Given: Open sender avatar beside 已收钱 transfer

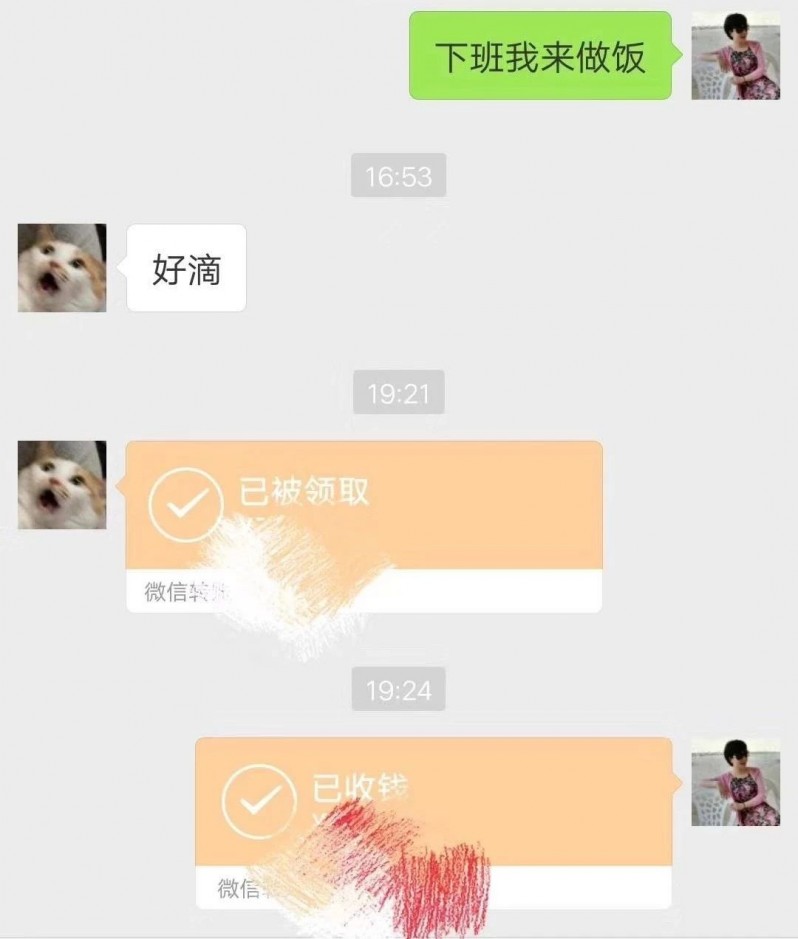Looking at the screenshot, I should pos(735,782).
